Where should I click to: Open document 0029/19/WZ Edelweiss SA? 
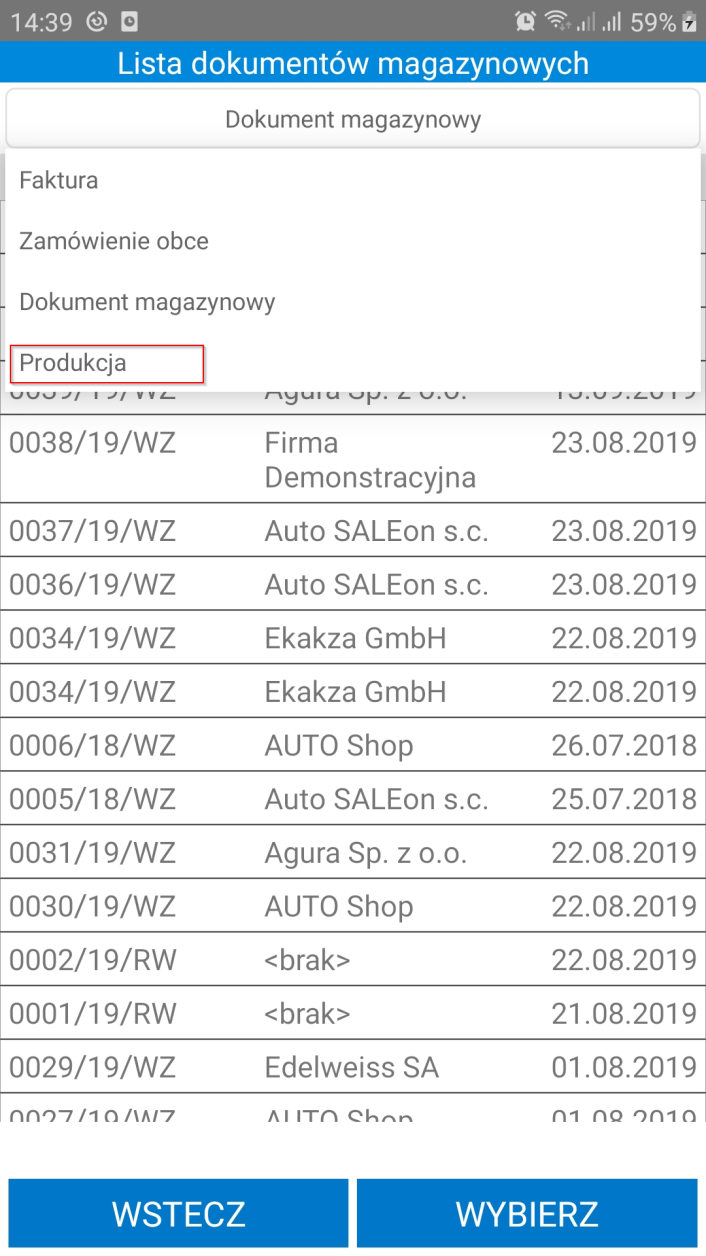click(x=352, y=1069)
